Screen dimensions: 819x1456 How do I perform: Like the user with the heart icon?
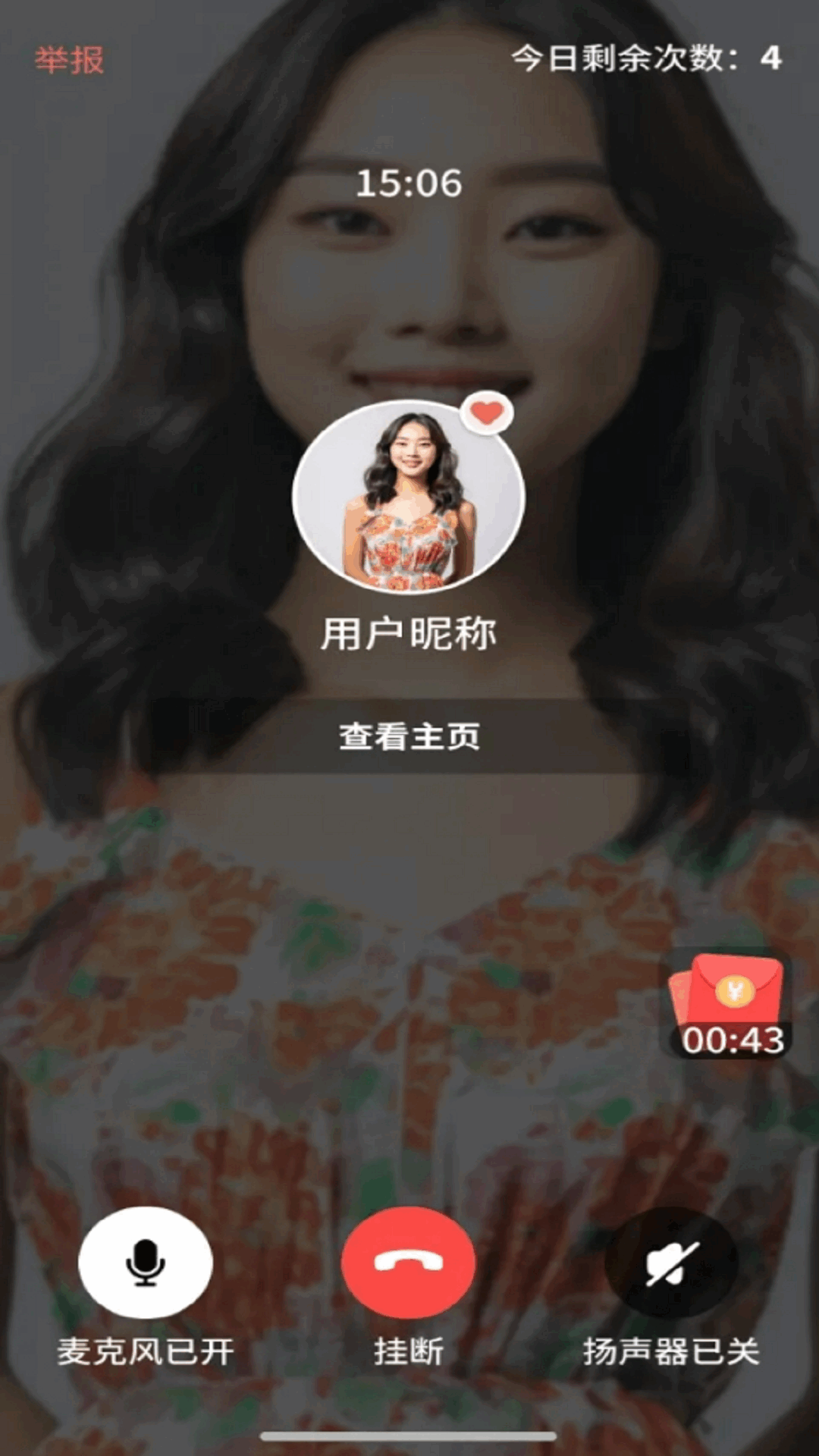tap(487, 413)
